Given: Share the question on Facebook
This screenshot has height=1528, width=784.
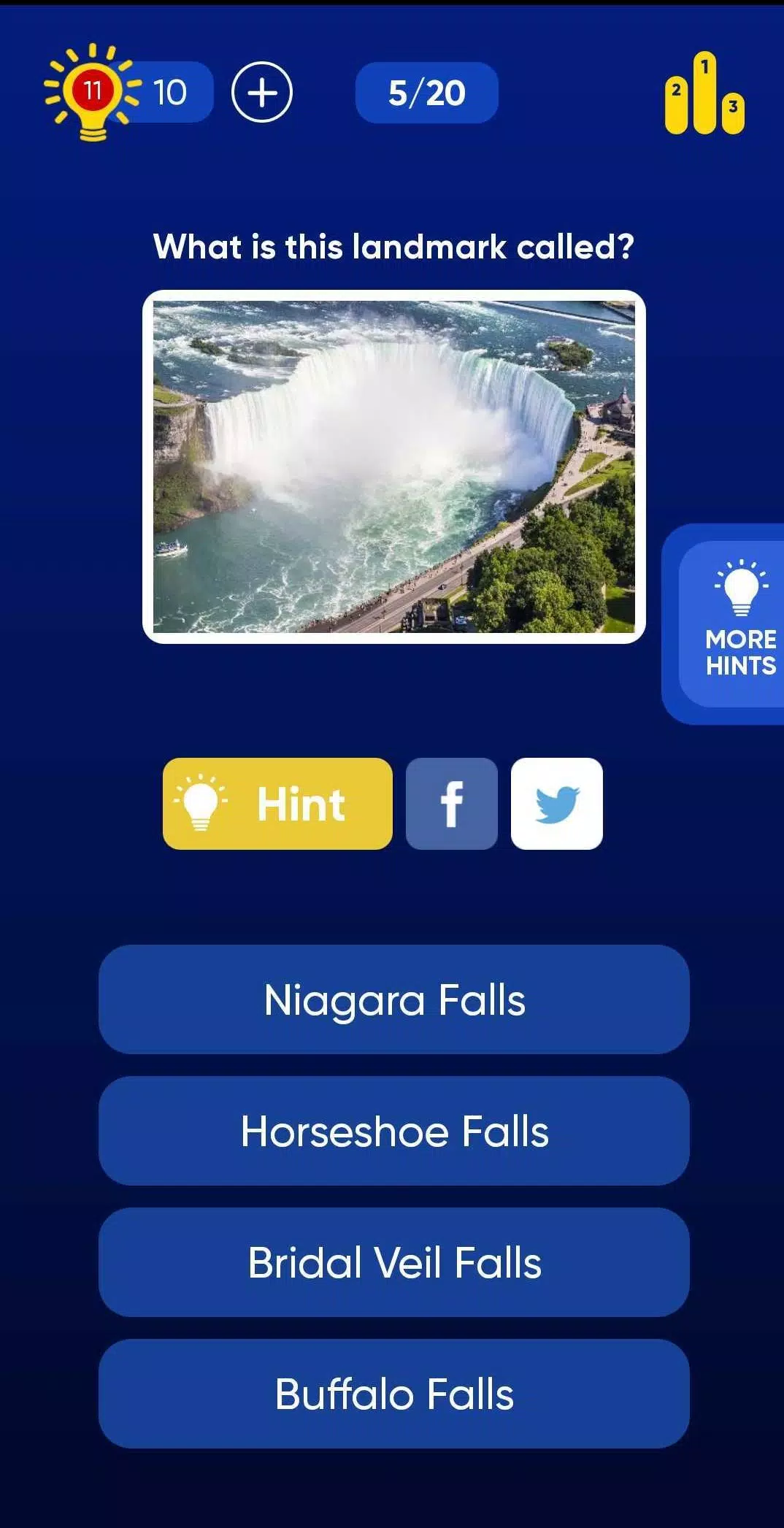Looking at the screenshot, I should (x=451, y=804).
